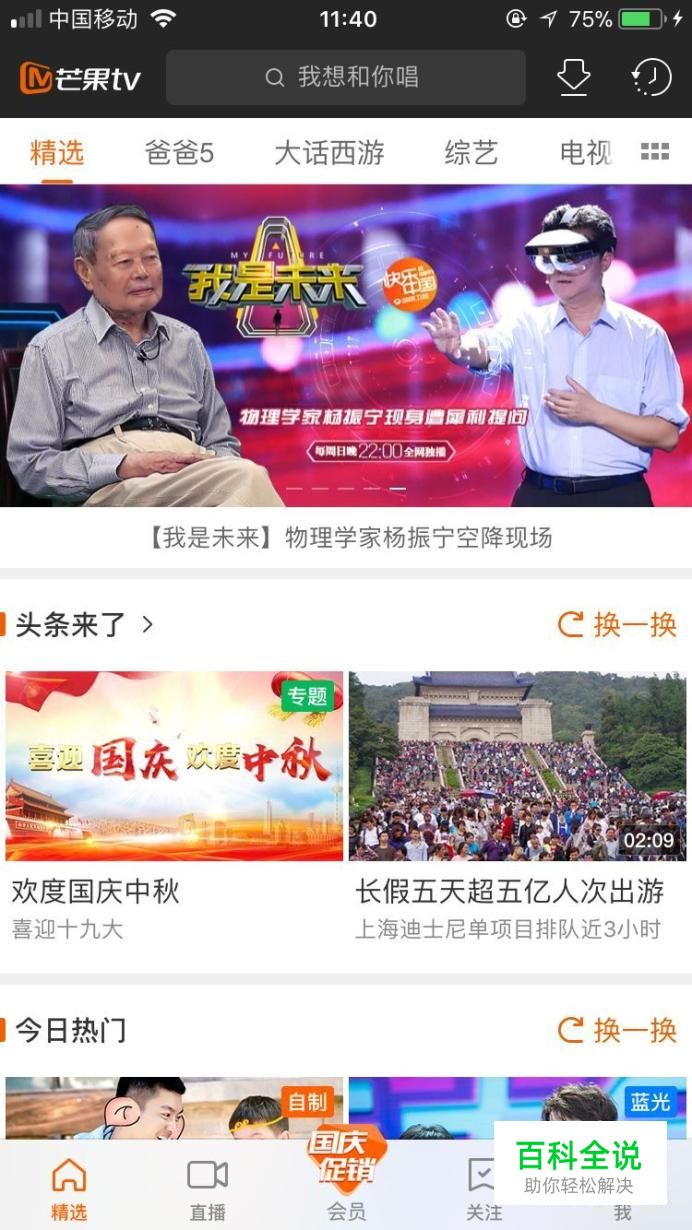Open the downloads icon

coord(573,77)
